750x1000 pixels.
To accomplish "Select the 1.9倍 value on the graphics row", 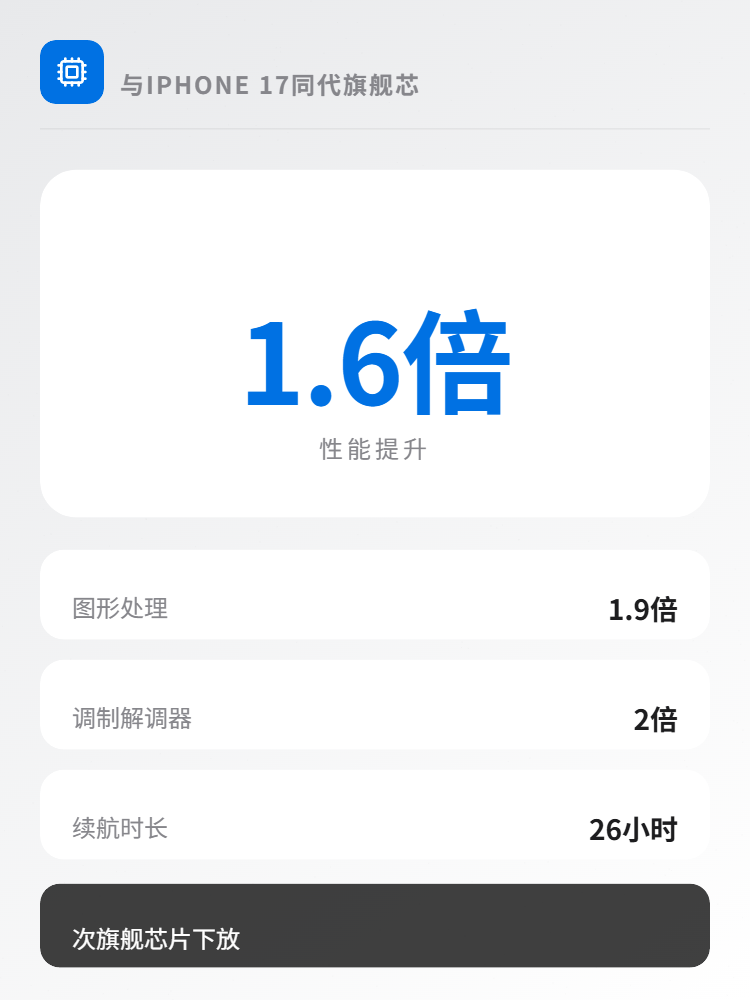I will [x=644, y=609].
